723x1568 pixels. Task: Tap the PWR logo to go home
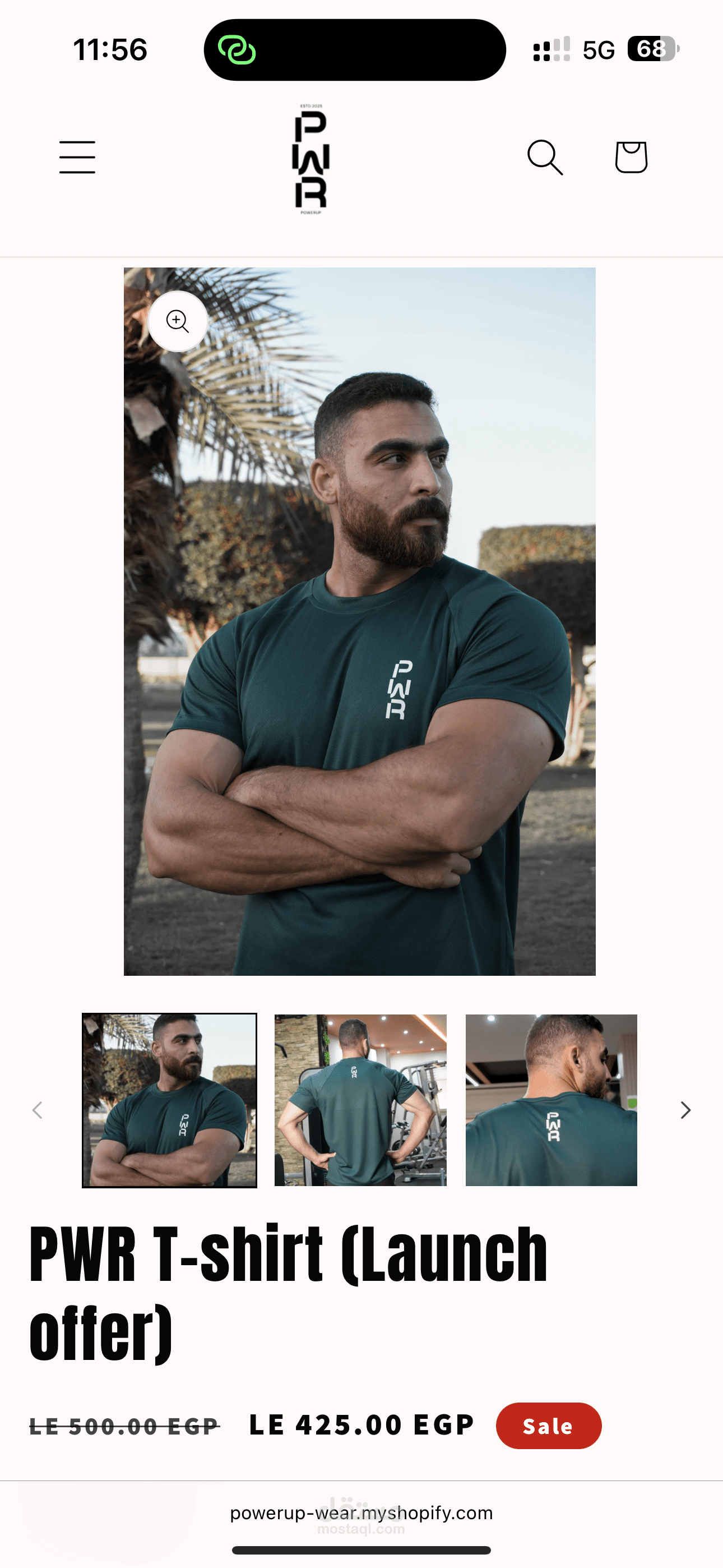click(x=311, y=159)
